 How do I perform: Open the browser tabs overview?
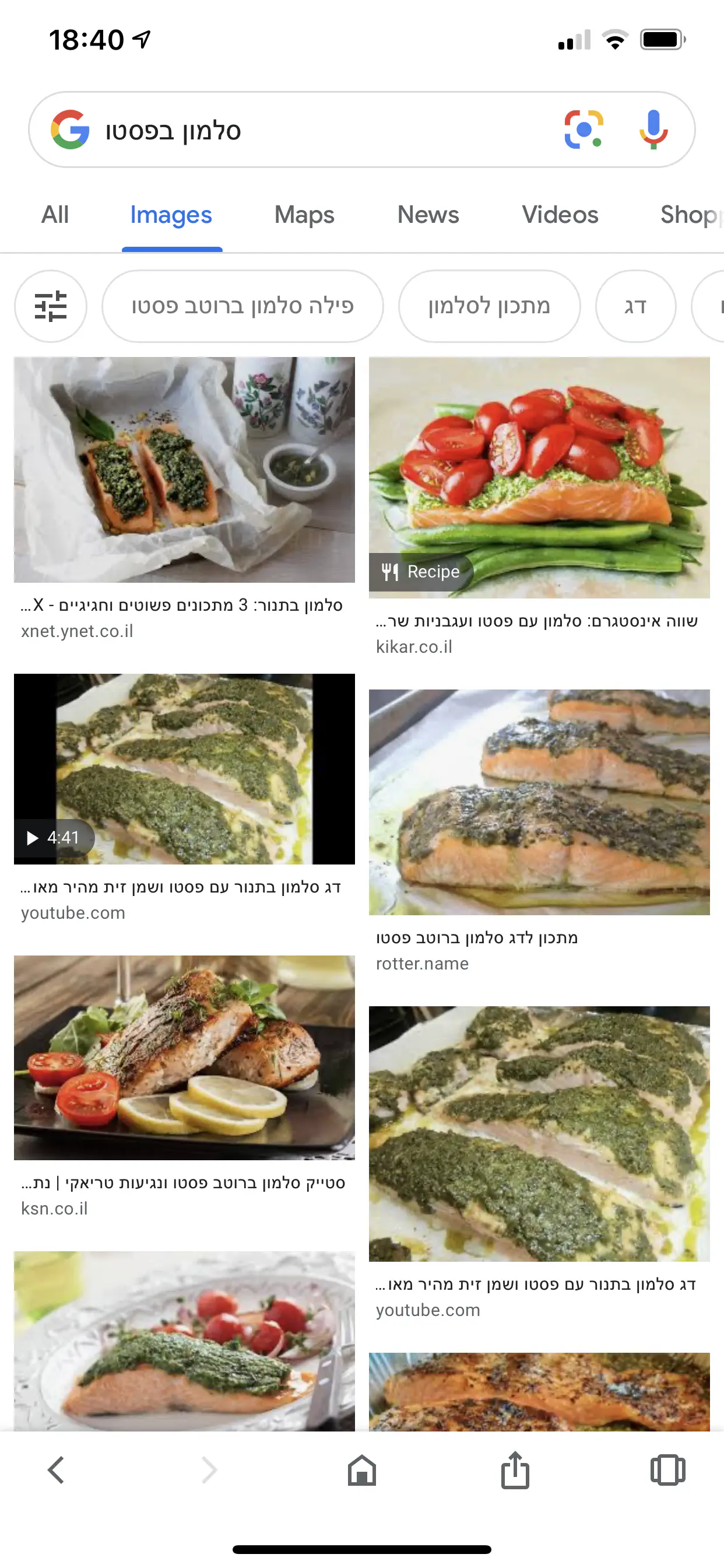667,1470
